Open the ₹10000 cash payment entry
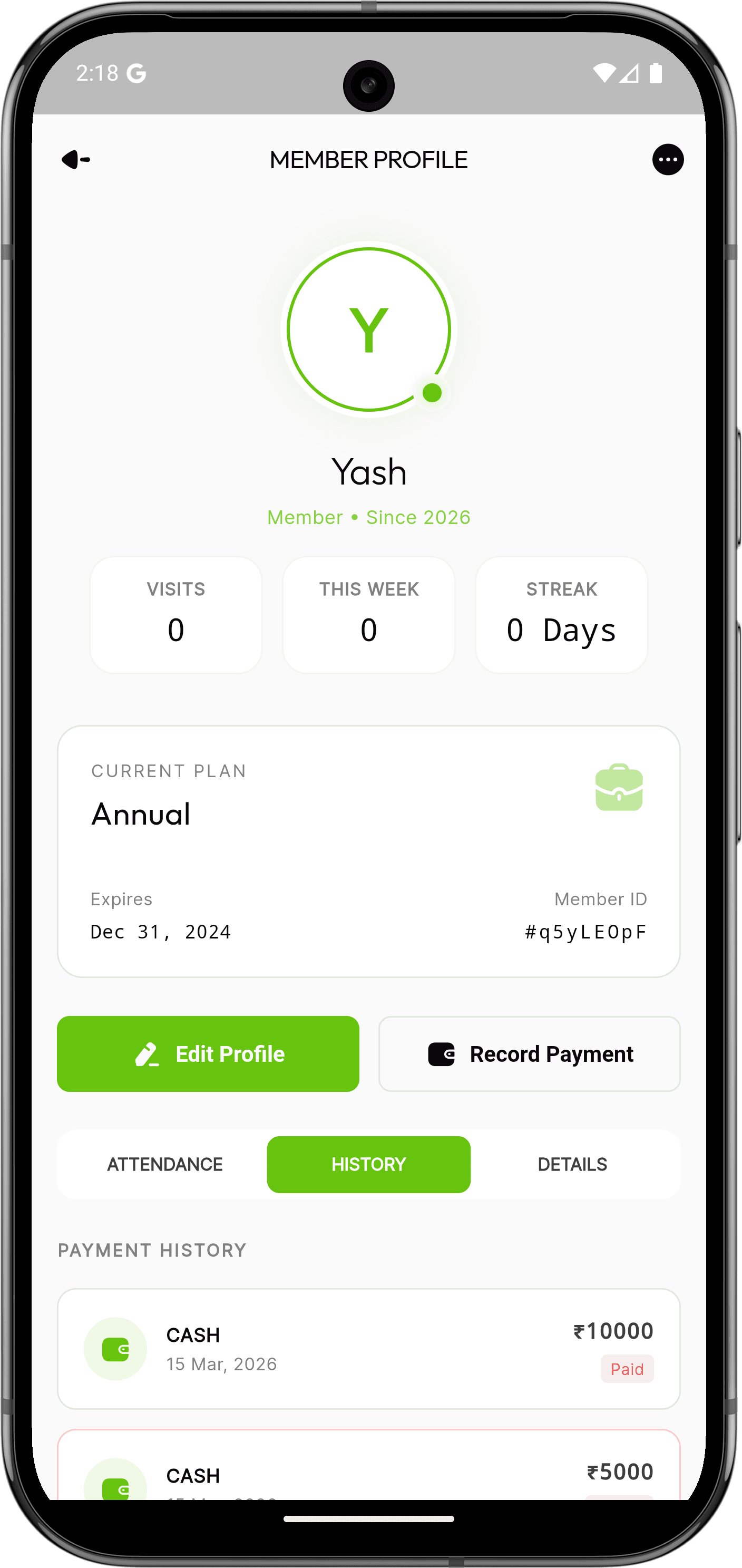Screen dimensions: 742x1568 (x=368, y=1348)
